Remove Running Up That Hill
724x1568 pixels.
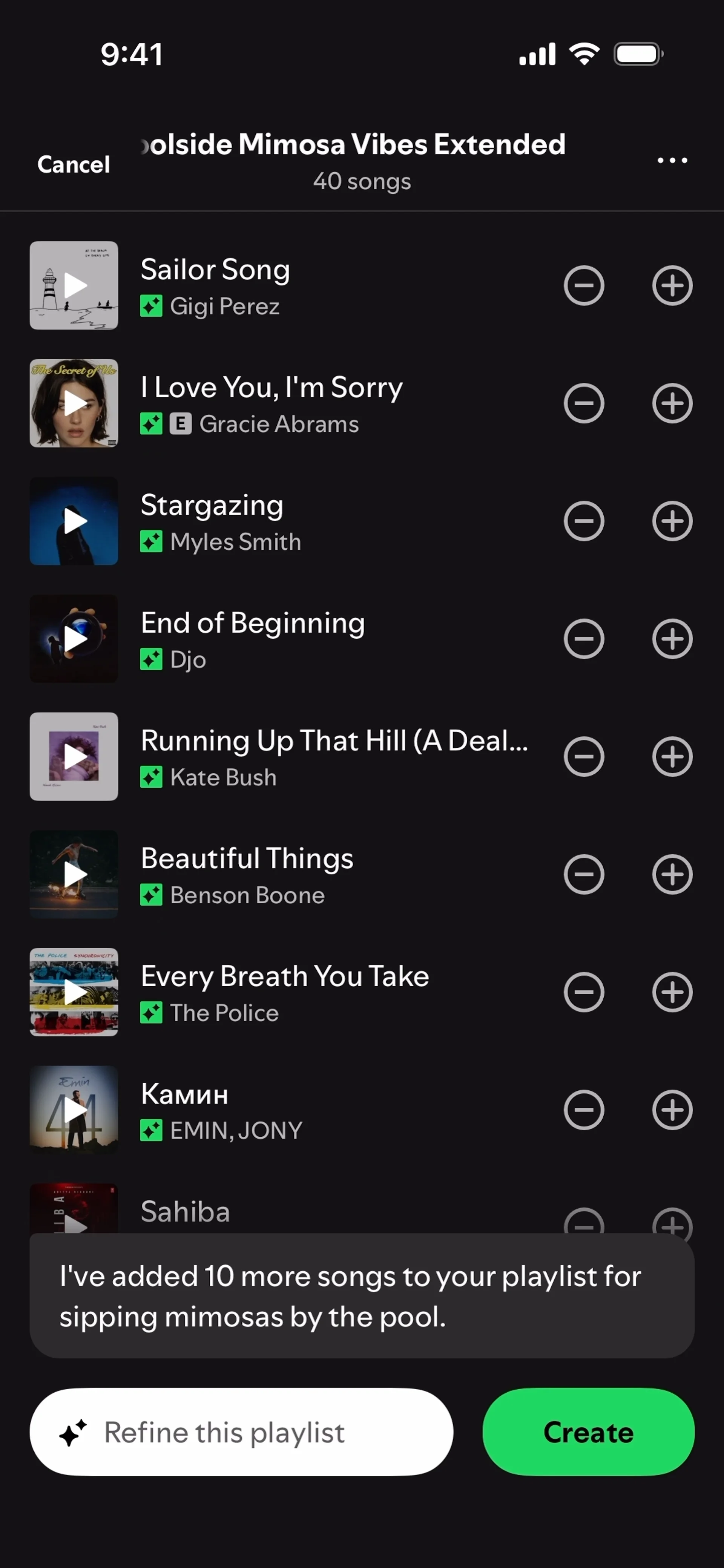click(x=583, y=757)
